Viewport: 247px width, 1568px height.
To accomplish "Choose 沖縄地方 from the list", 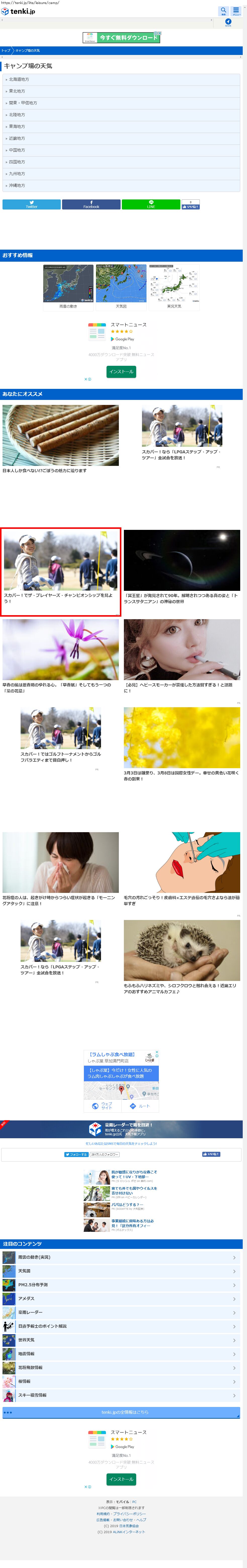I will tap(17, 185).
